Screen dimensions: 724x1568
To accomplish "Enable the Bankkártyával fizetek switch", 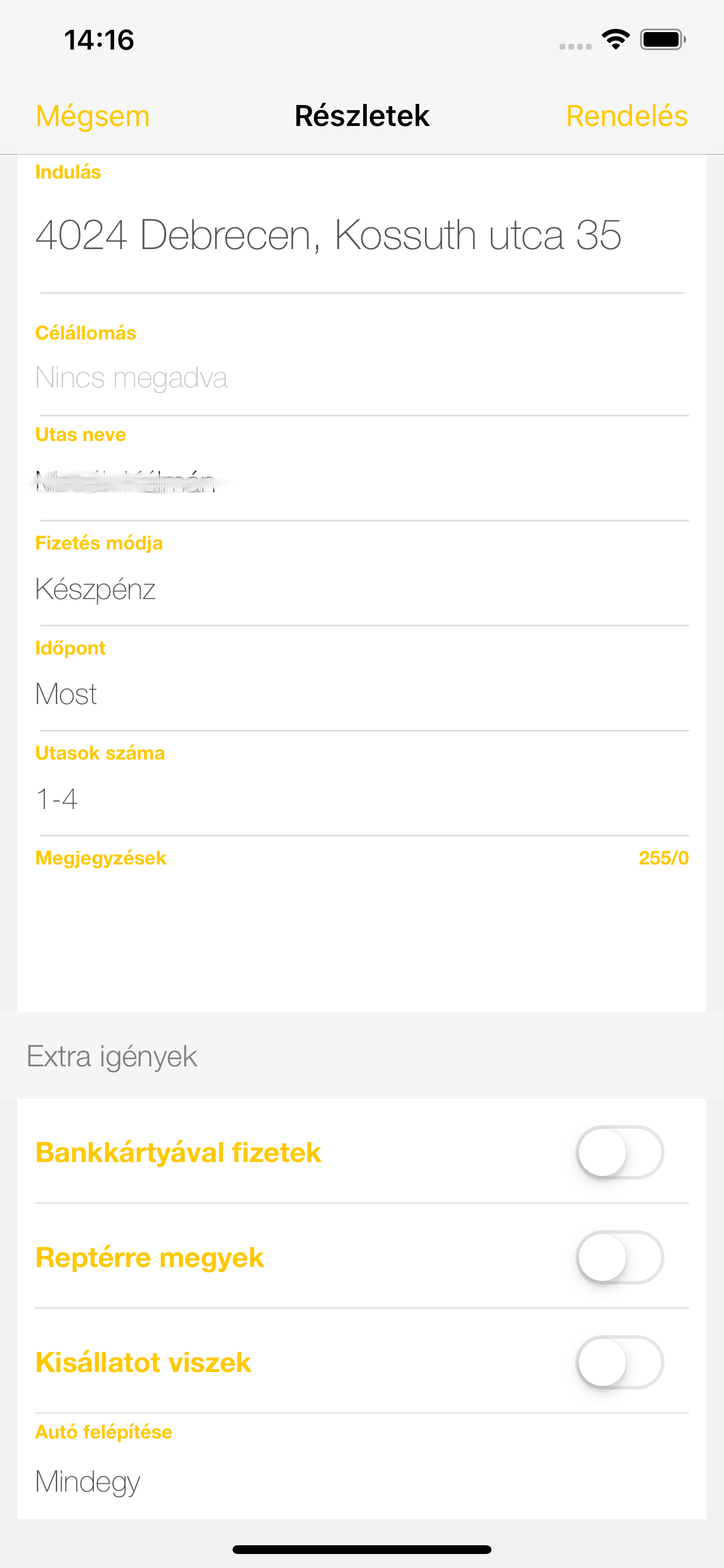I will pyautogui.click(x=620, y=1151).
